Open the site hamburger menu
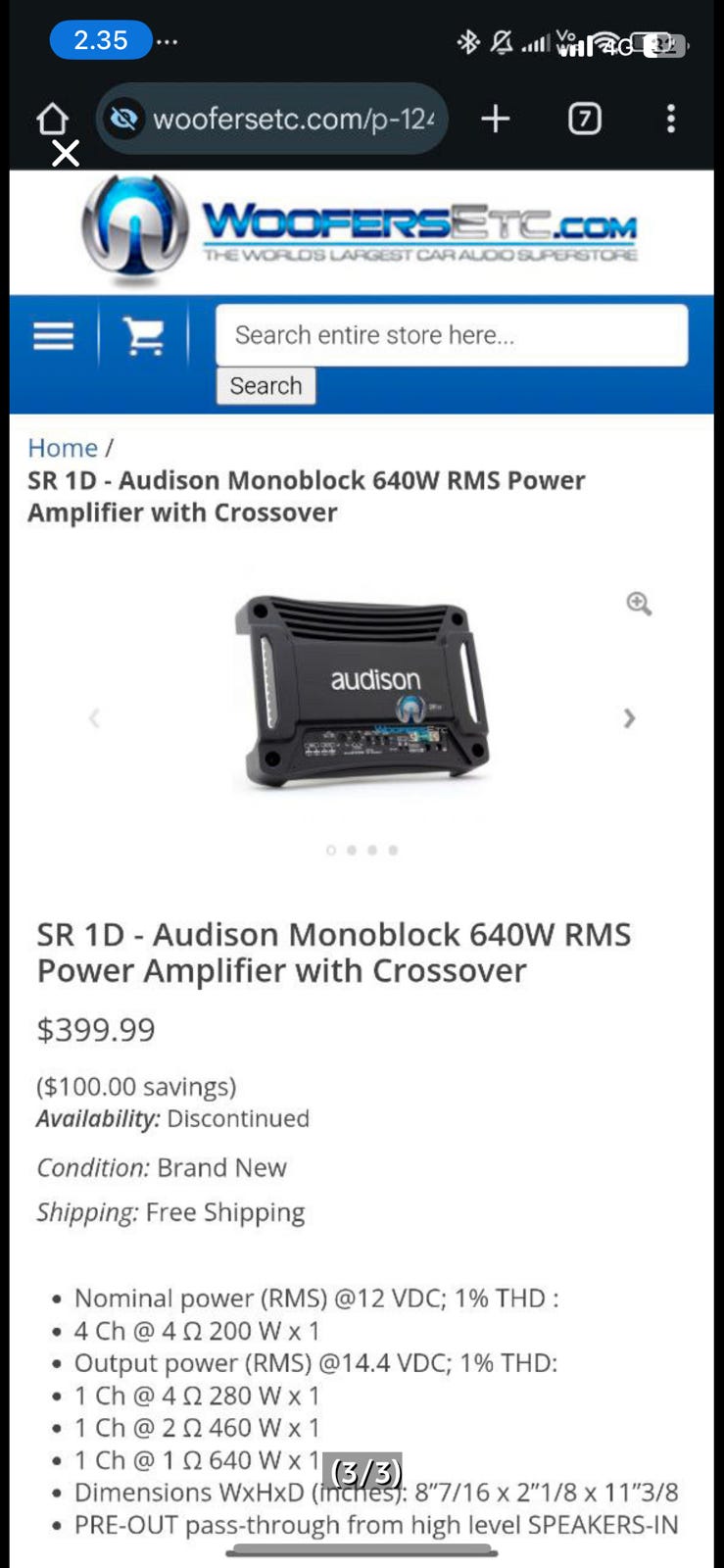The height and width of the screenshot is (1568, 724). (54, 336)
